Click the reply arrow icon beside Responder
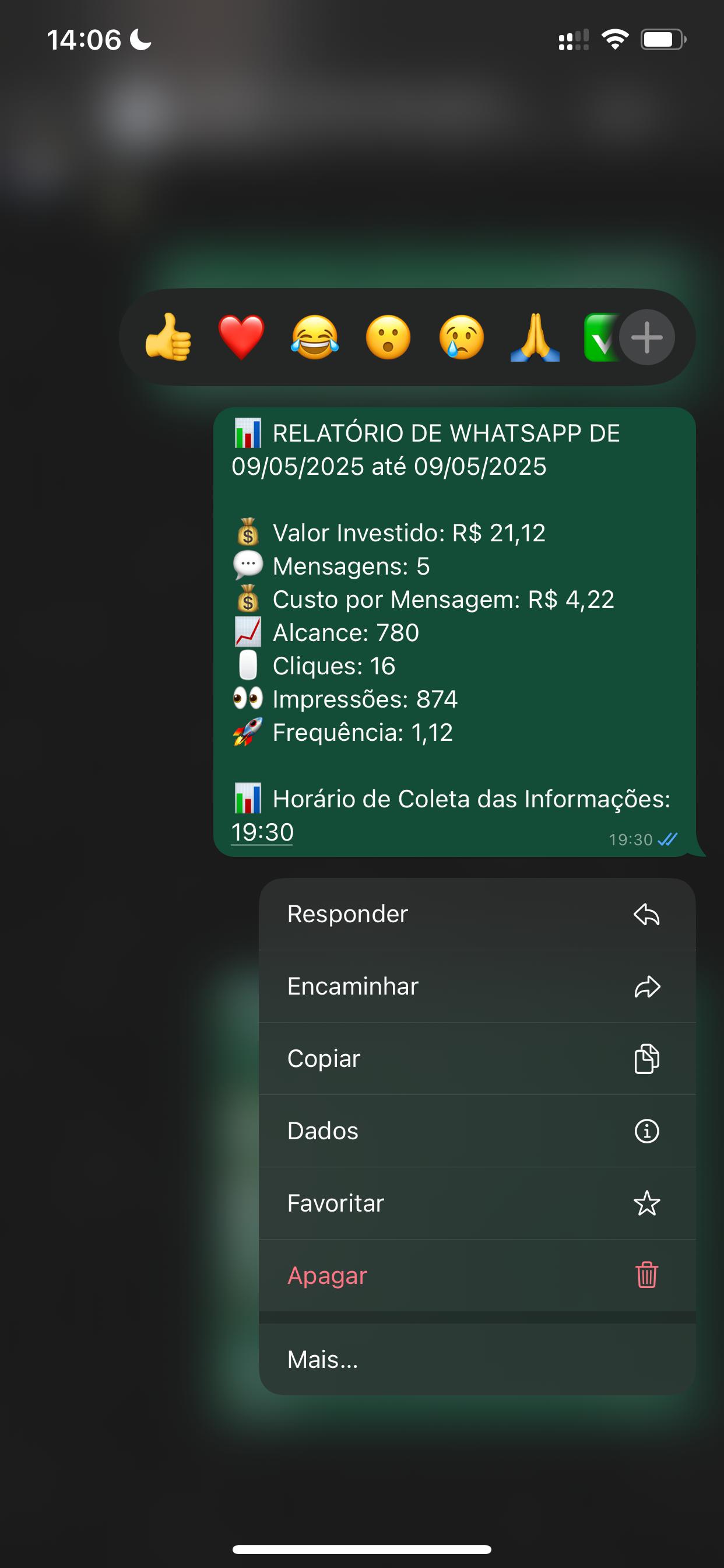The image size is (724, 1568). (x=646, y=913)
